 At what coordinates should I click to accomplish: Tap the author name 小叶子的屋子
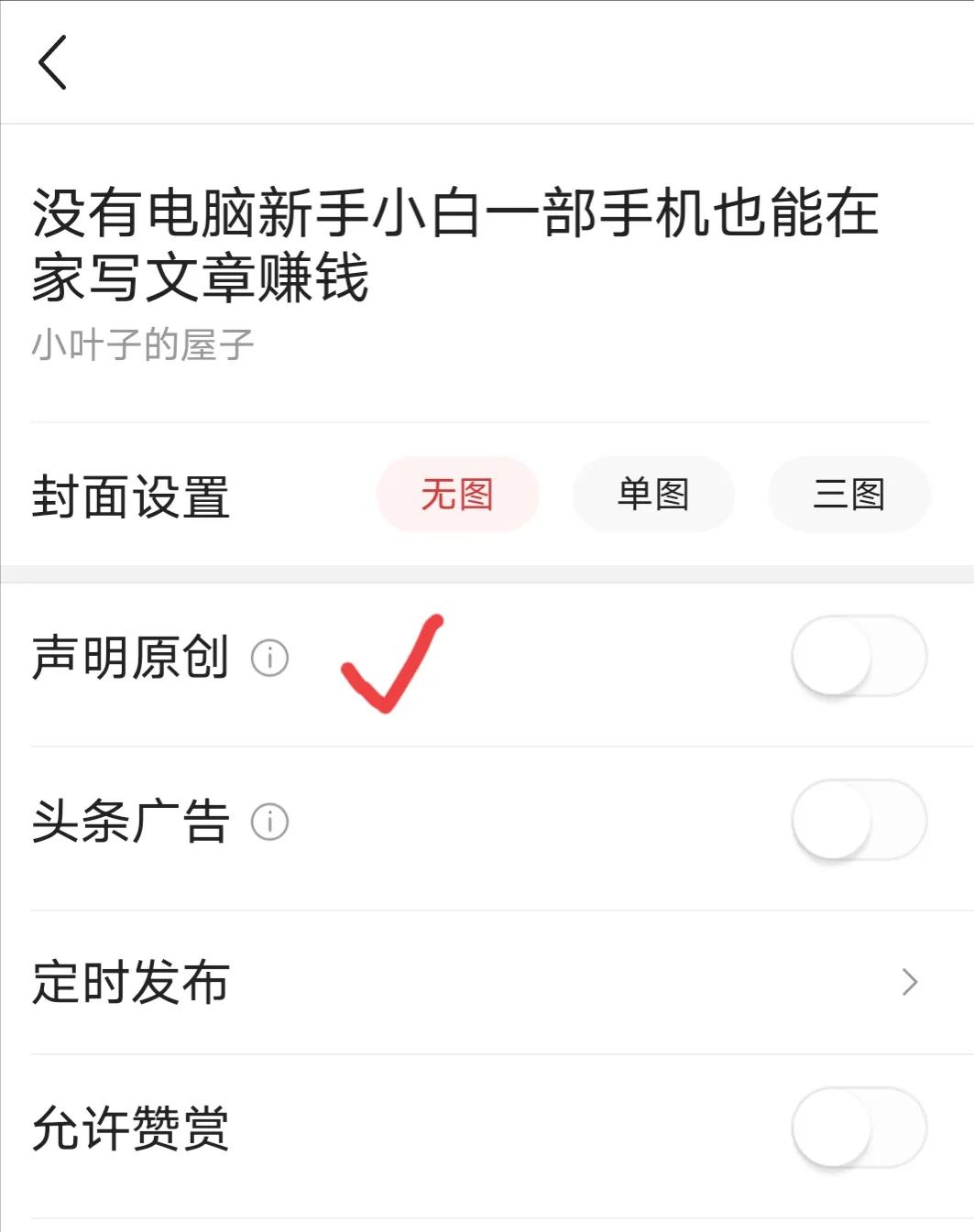pos(142,343)
